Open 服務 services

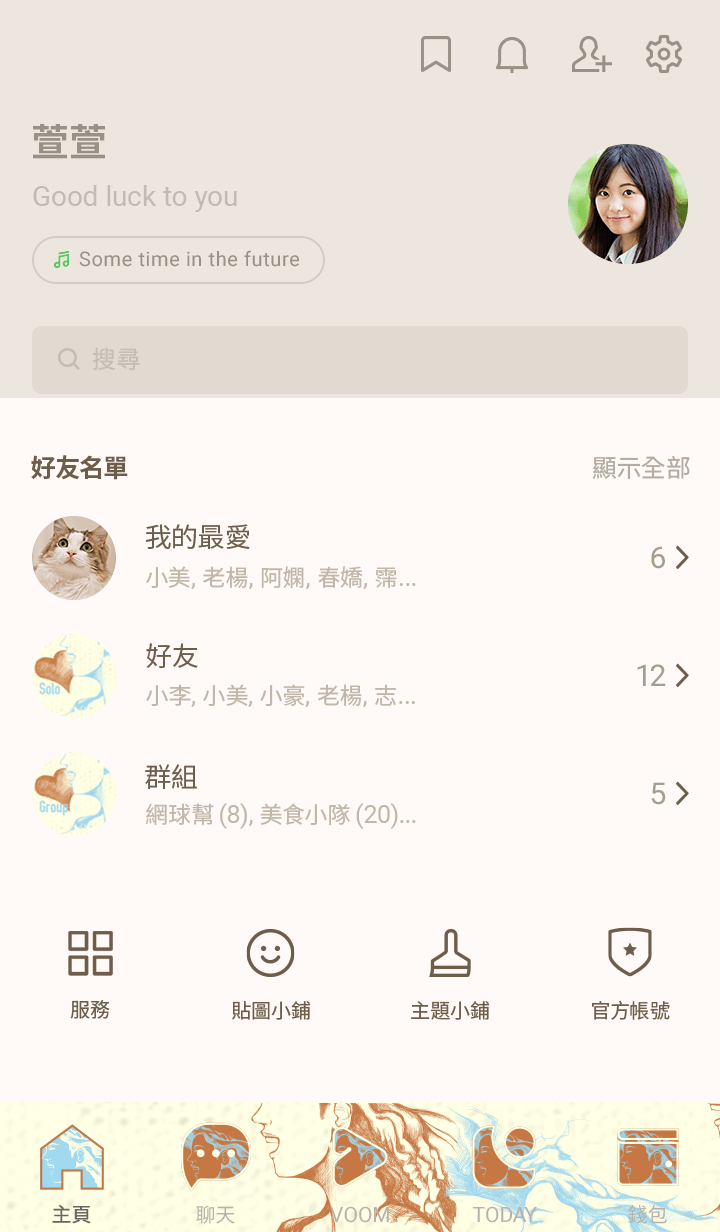[90, 975]
